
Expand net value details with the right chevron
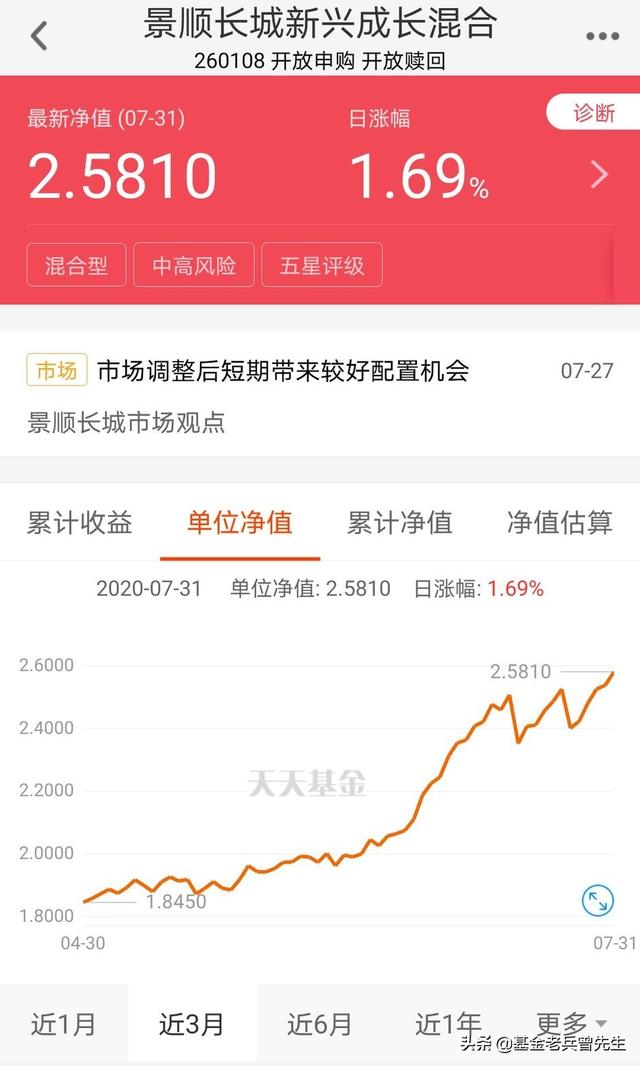599,175
